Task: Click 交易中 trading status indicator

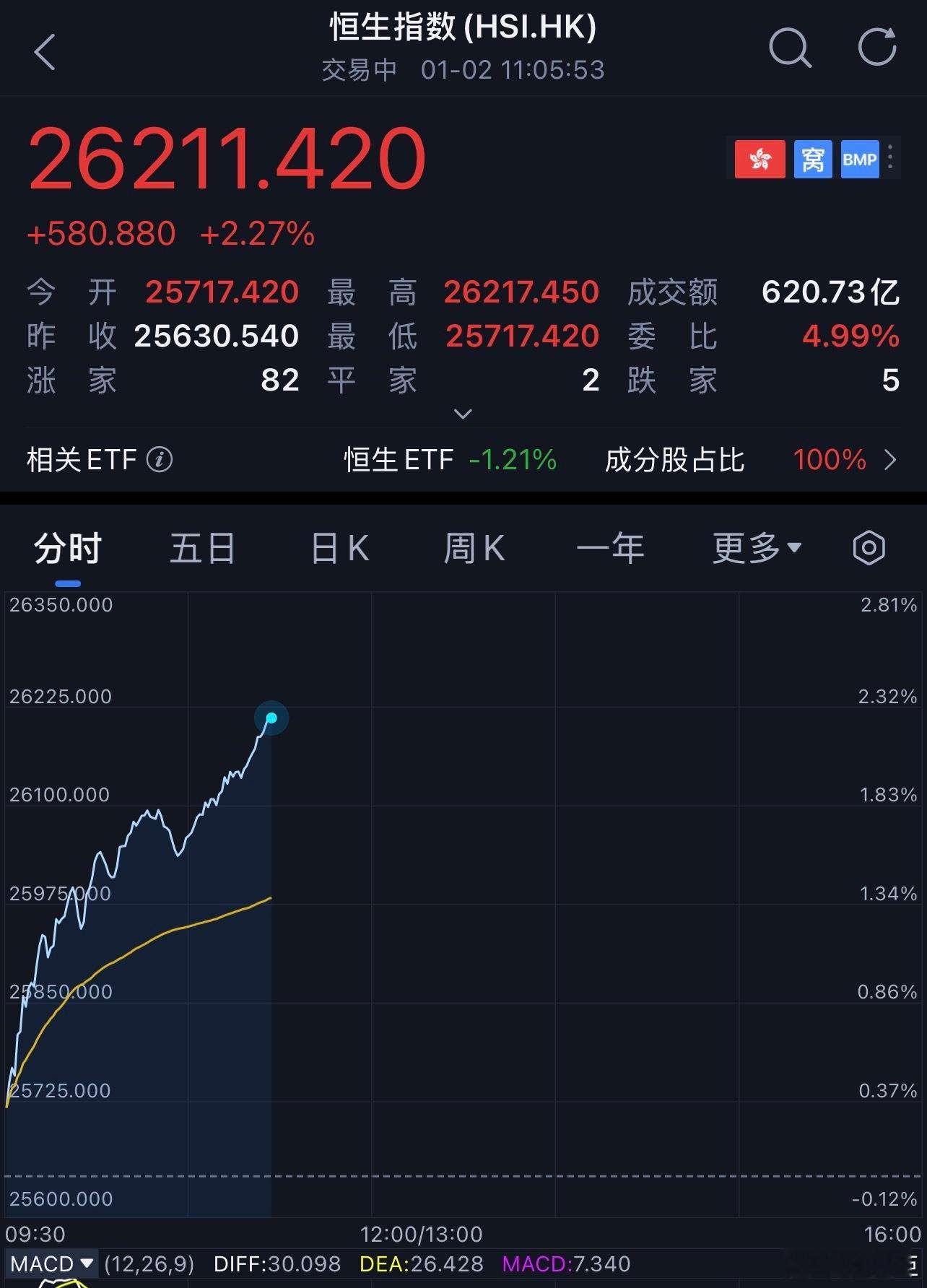Action: tap(358, 69)
